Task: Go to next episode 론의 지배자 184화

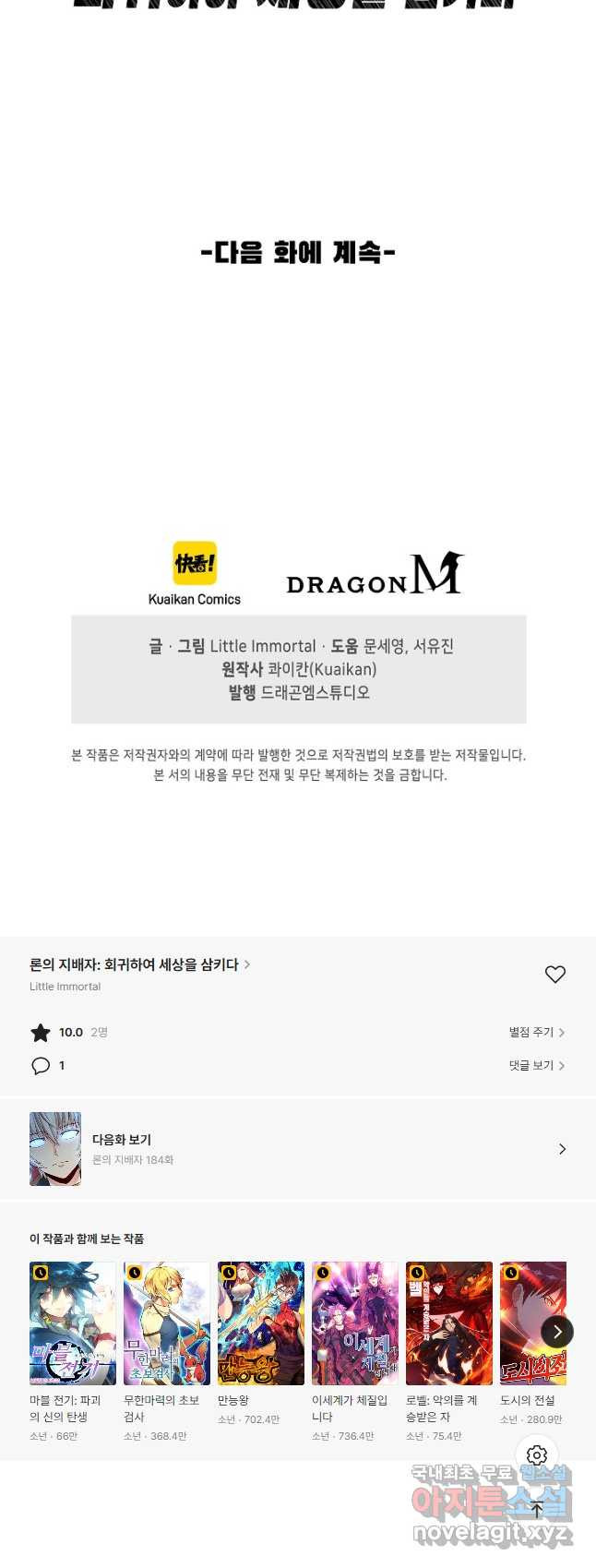Action: click(x=297, y=1149)
